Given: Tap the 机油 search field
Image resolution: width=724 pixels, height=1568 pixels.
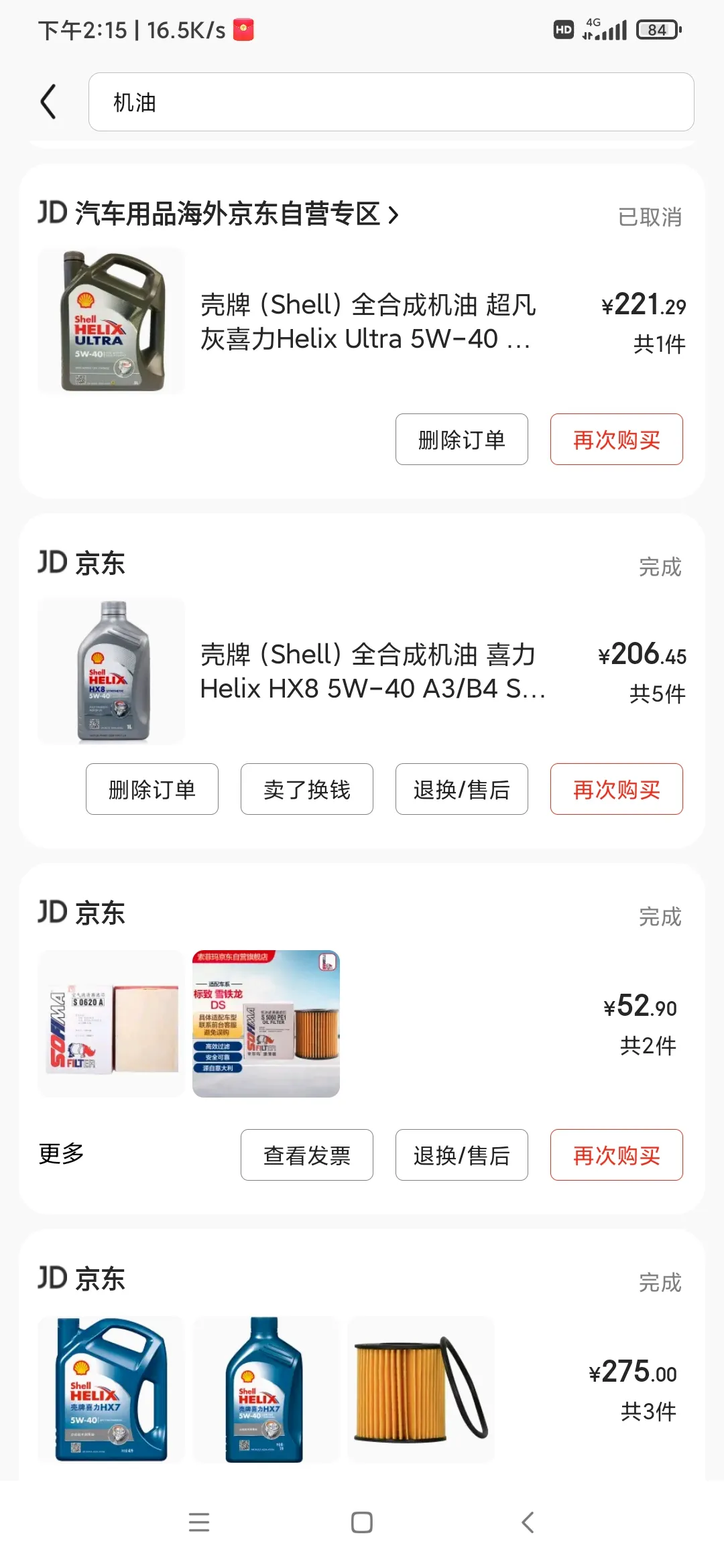Looking at the screenshot, I should coord(391,102).
